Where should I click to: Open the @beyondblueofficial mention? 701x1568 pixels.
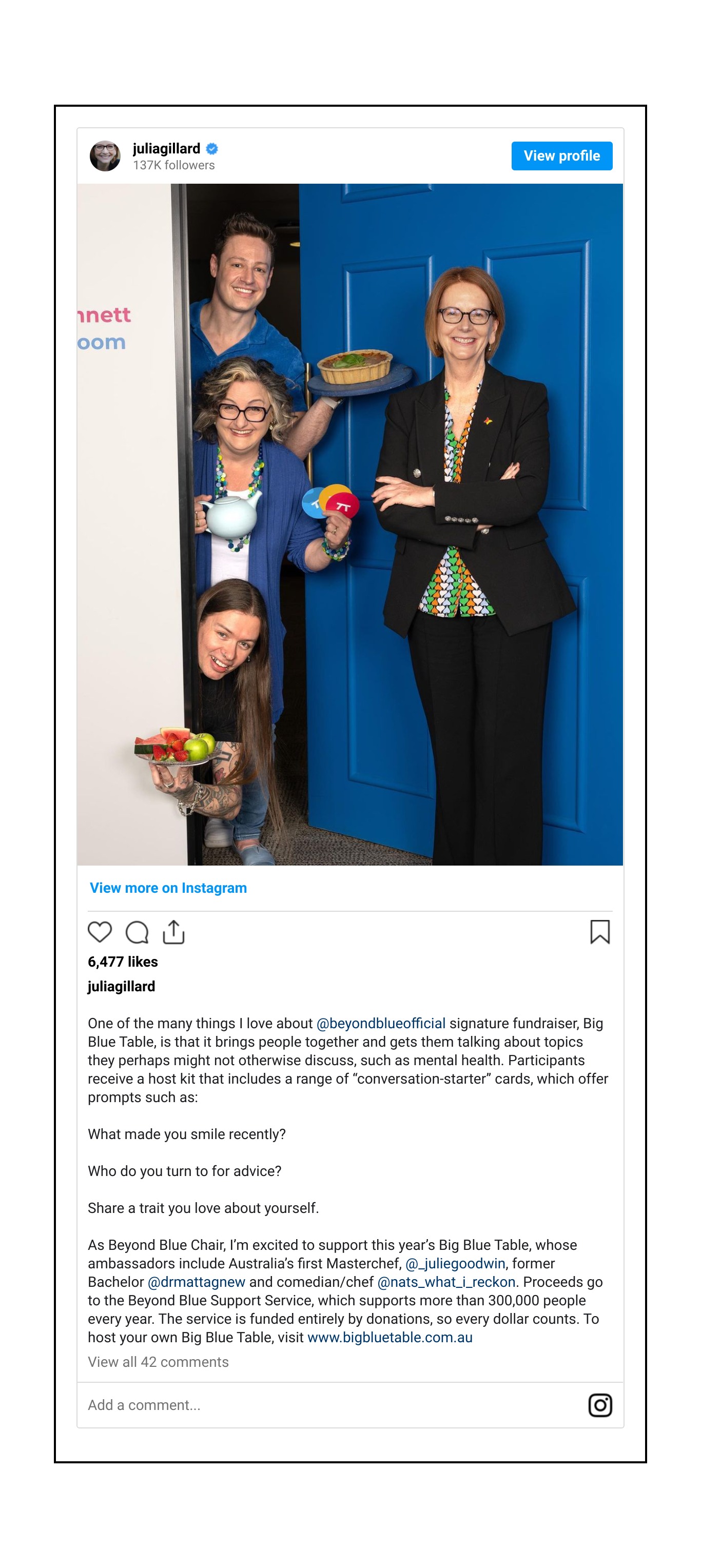tap(381, 1023)
